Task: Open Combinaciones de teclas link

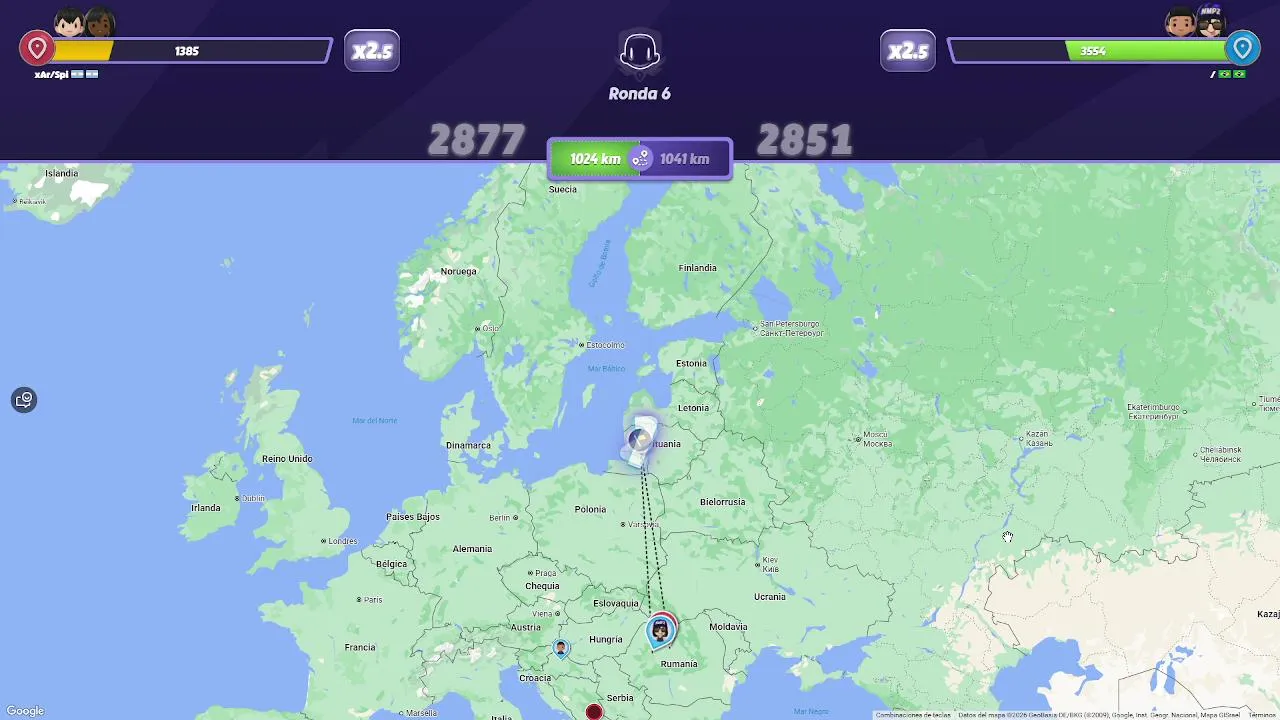Action: [x=912, y=715]
